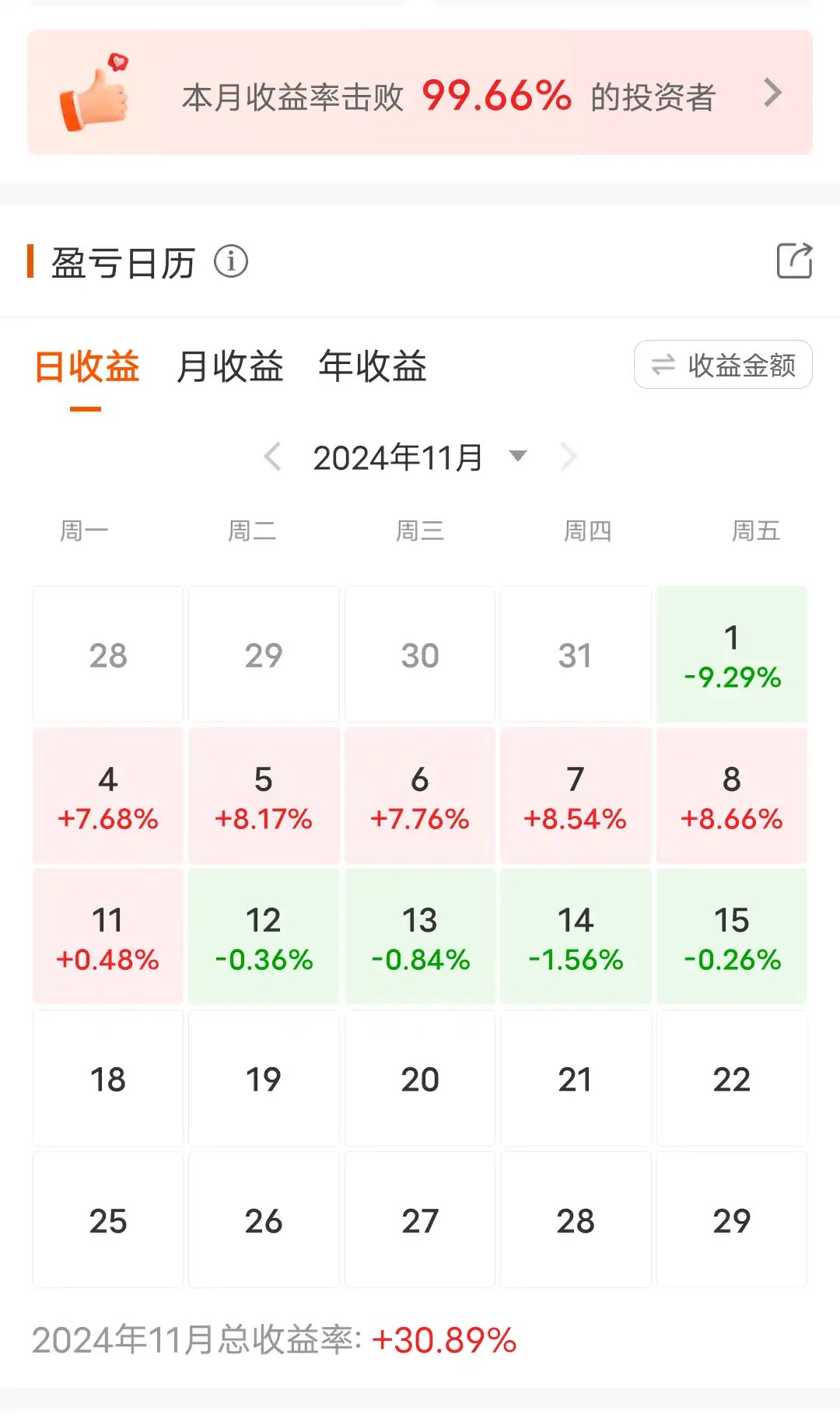Select November 8 showing +8.66%

tap(732, 796)
